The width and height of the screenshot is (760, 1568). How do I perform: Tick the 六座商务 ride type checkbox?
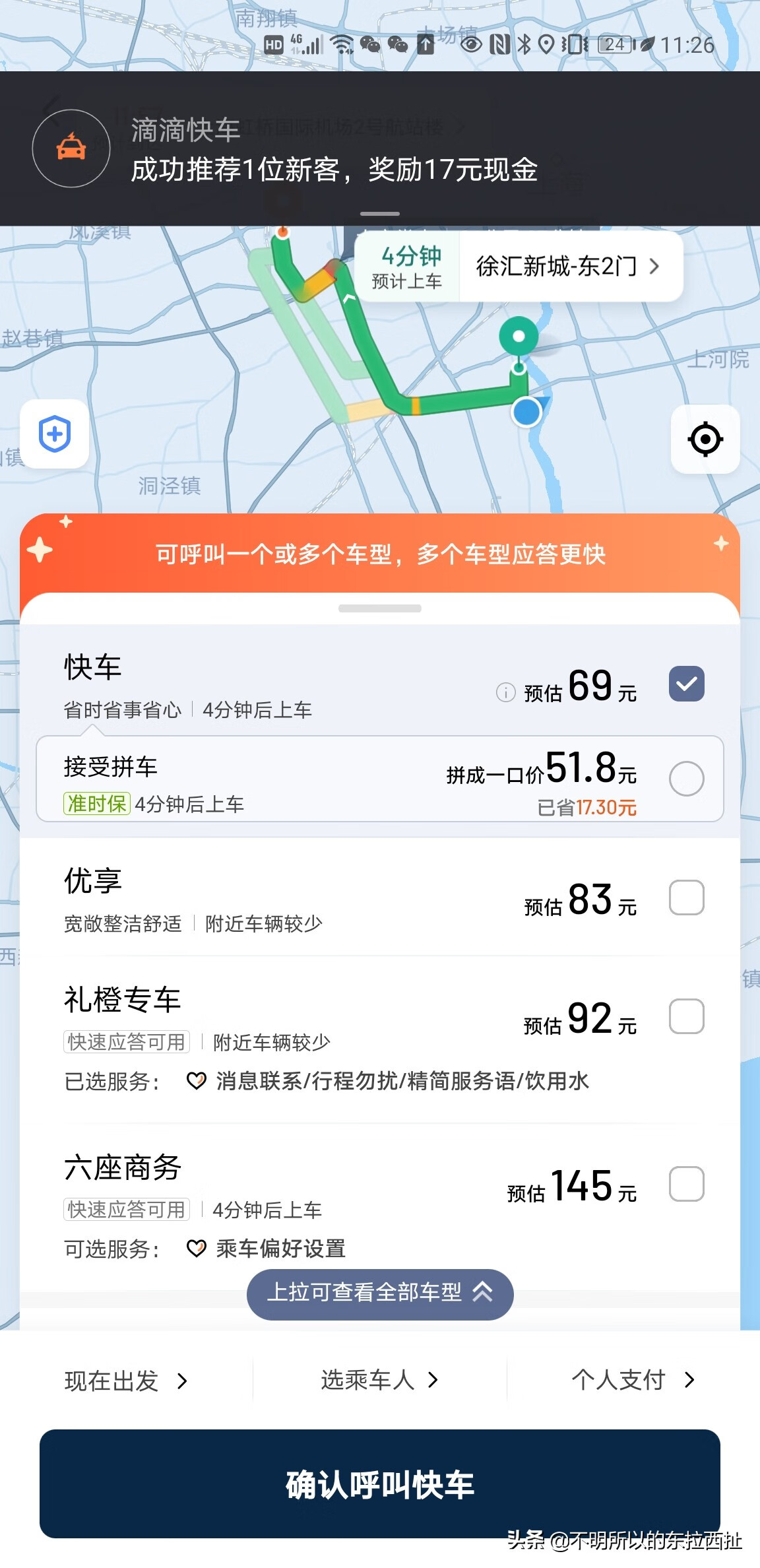click(x=687, y=1184)
